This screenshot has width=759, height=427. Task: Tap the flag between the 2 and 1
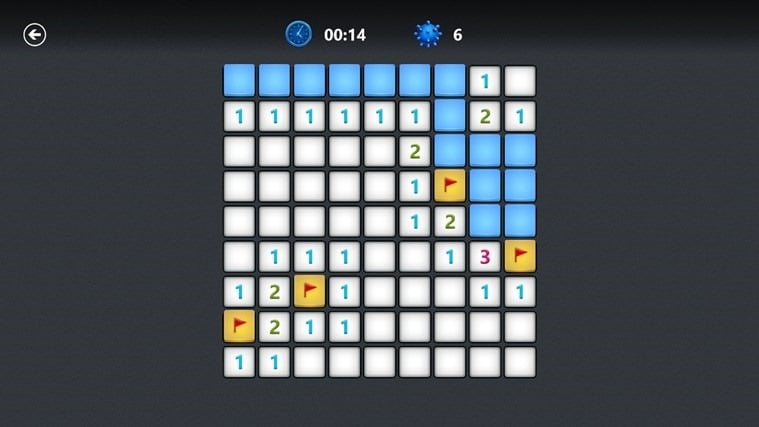click(x=309, y=291)
